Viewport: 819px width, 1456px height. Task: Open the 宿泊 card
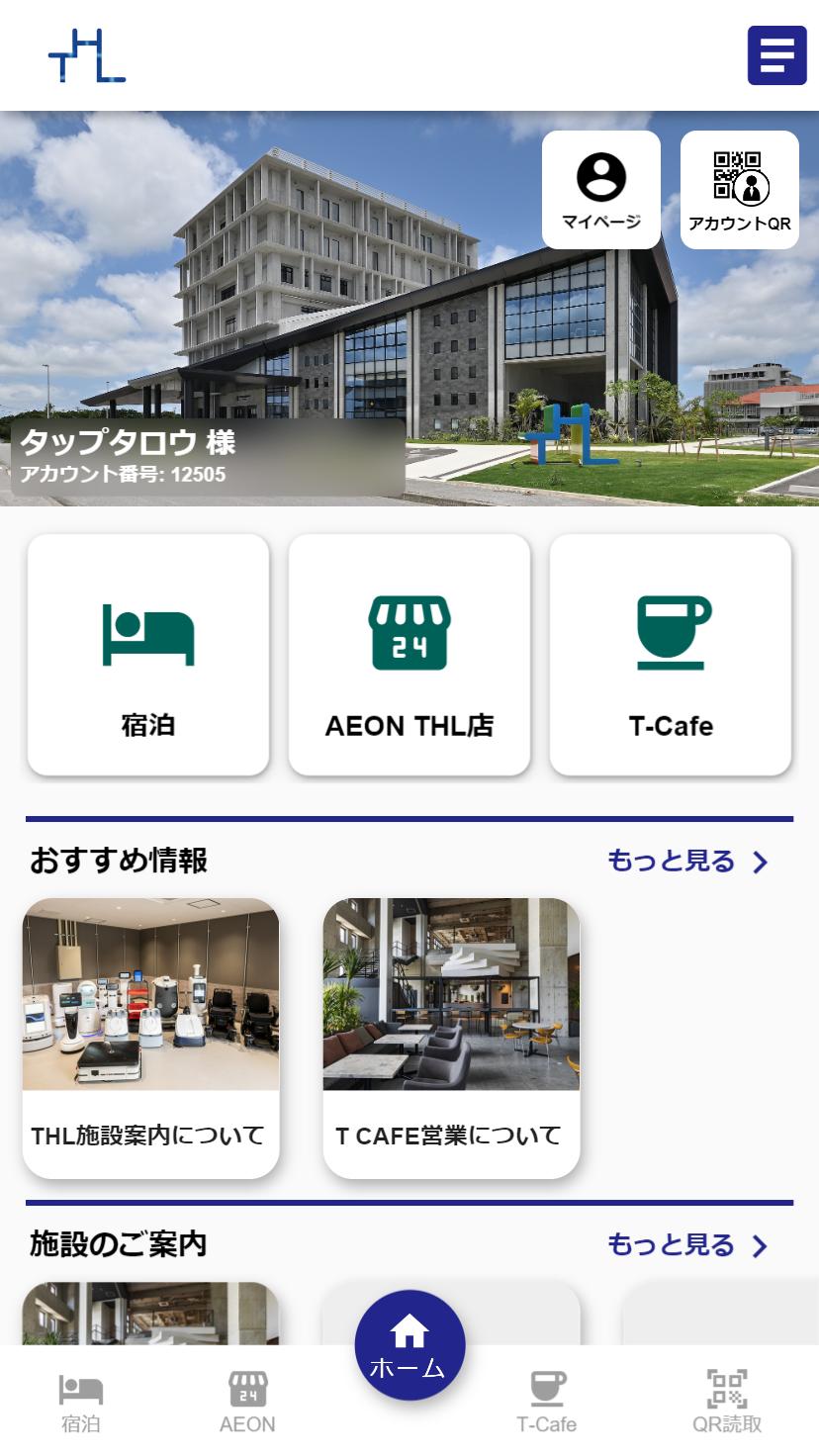pos(148,655)
